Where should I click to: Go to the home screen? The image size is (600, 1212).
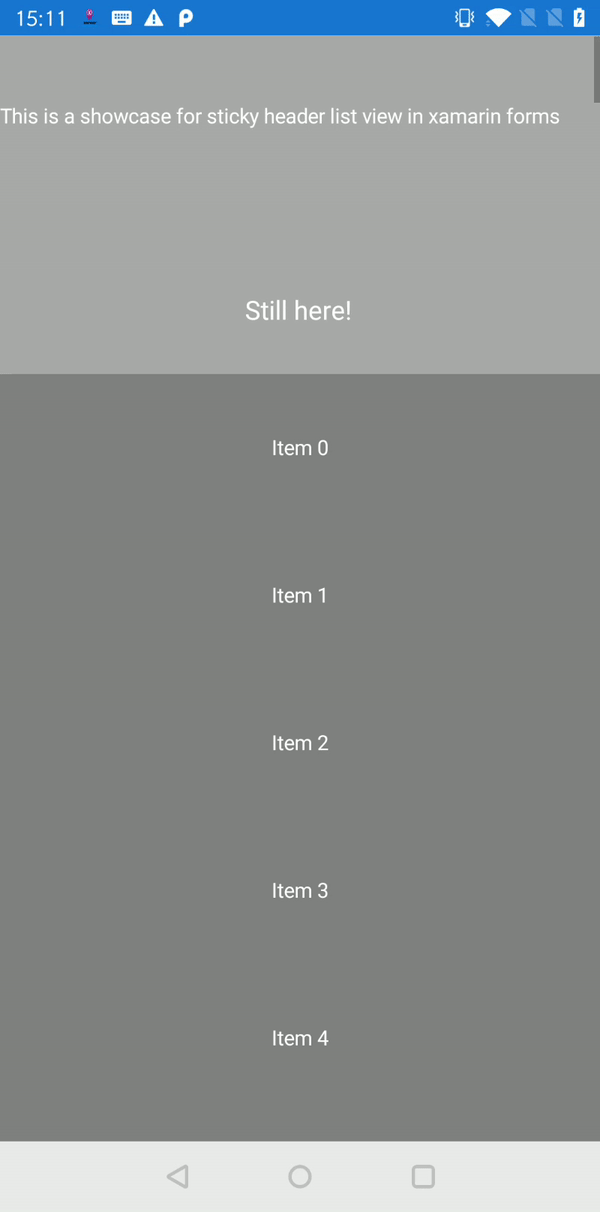[300, 1176]
